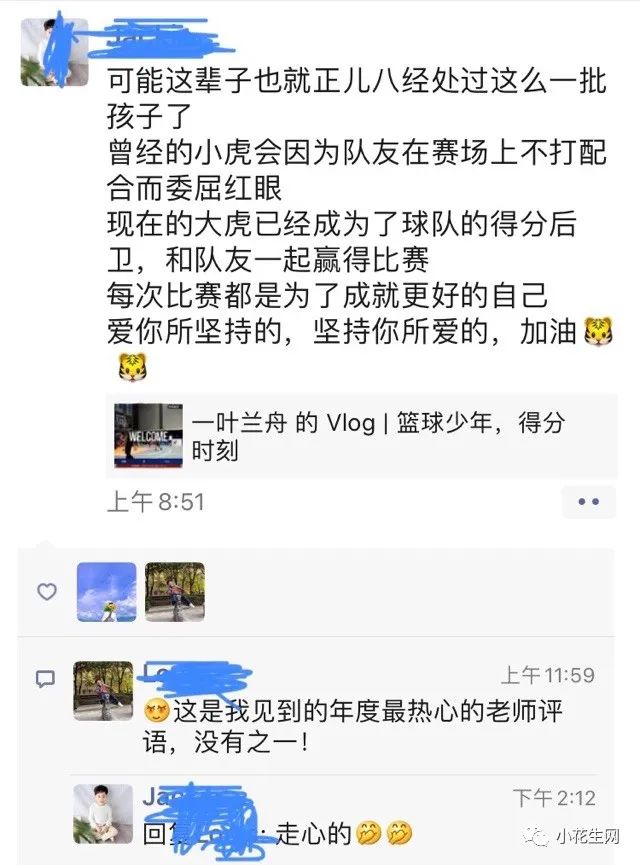
Task: Open the shared Vlog link card
Action: [360, 437]
